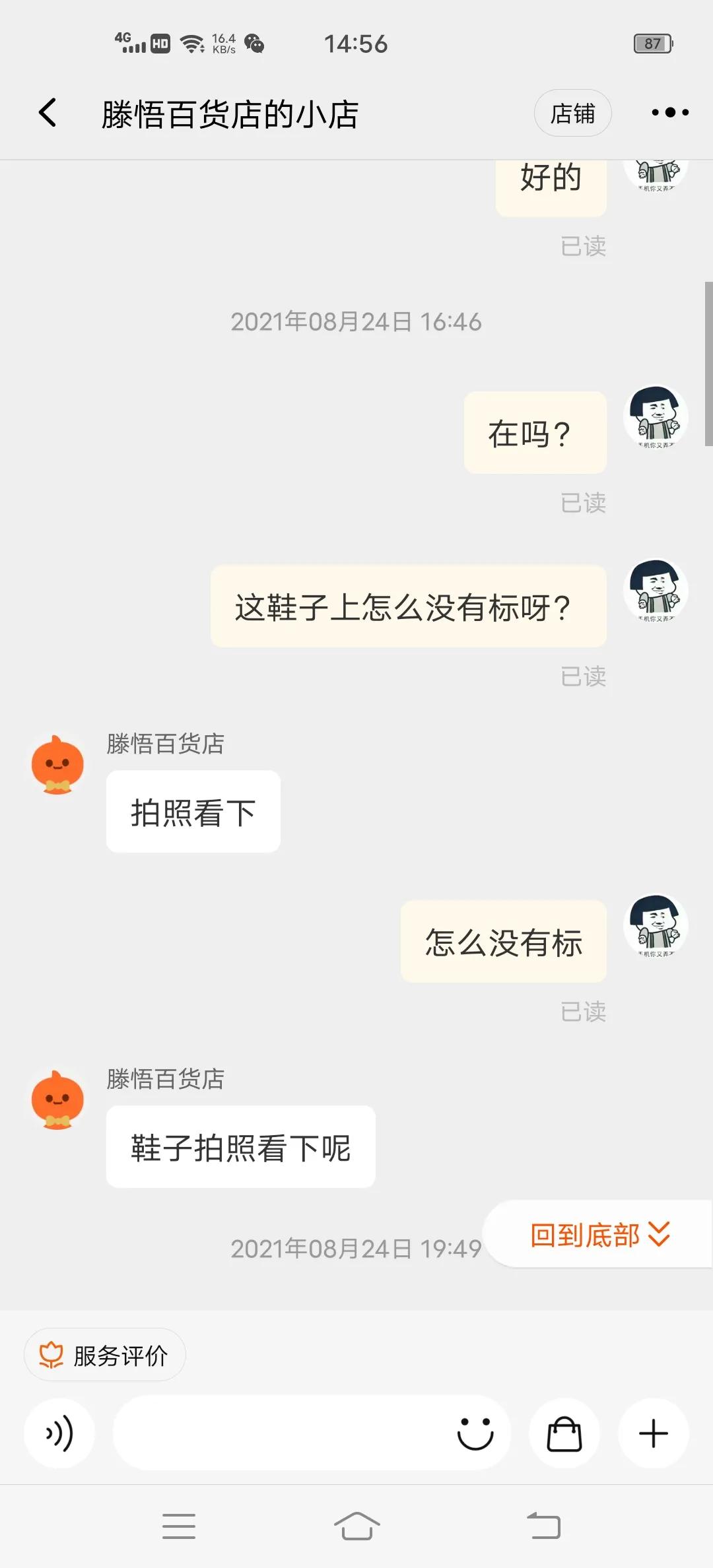Tap the 服务评价 menu entry
Viewport: 713px width, 1568px height.
[106, 1354]
